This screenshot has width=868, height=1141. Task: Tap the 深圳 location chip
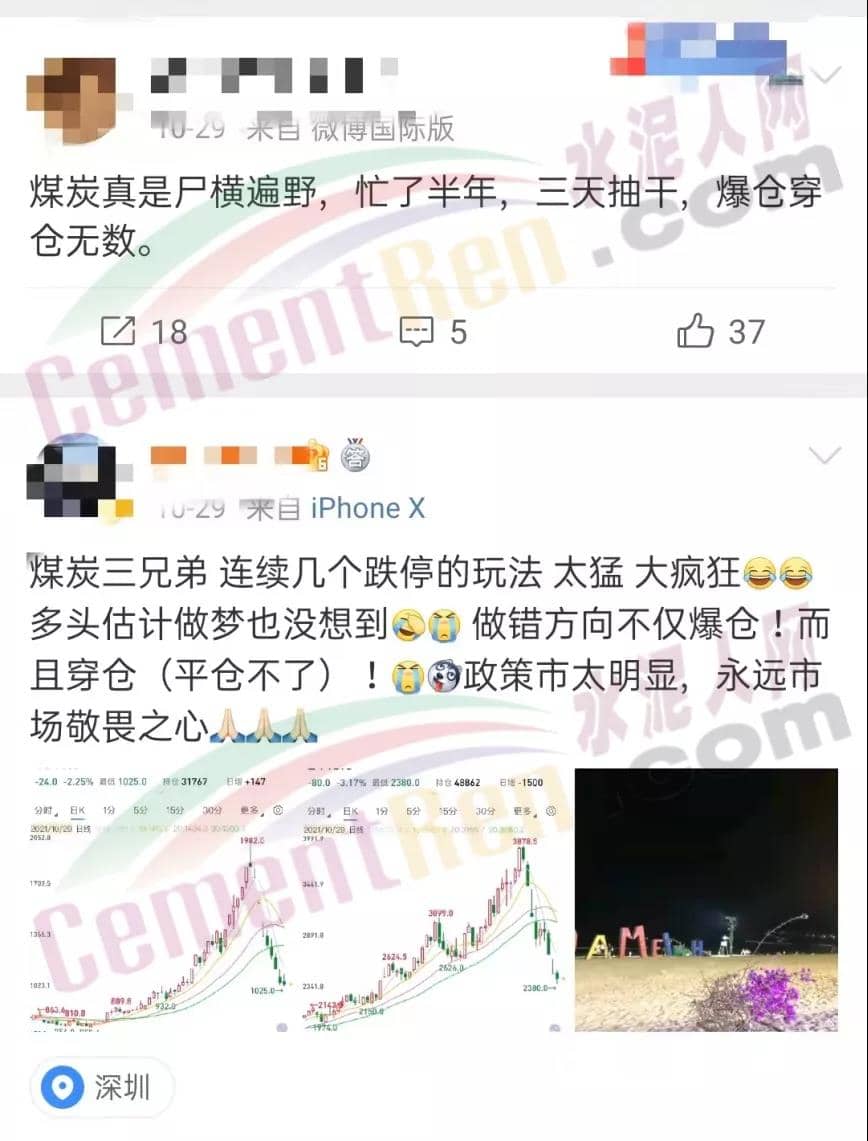103,1087
